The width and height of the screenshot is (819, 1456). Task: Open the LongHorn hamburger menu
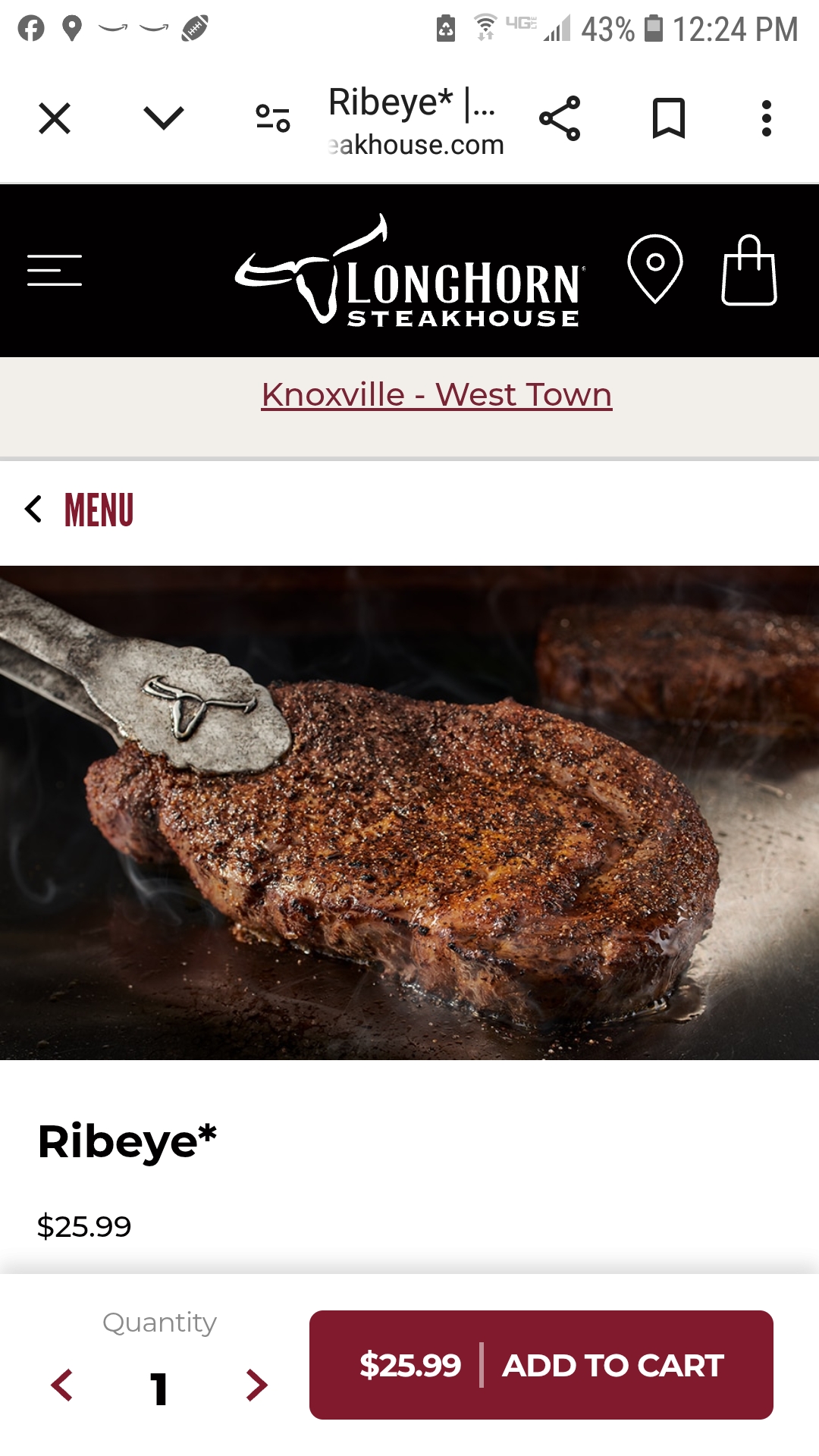tap(55, 271)
